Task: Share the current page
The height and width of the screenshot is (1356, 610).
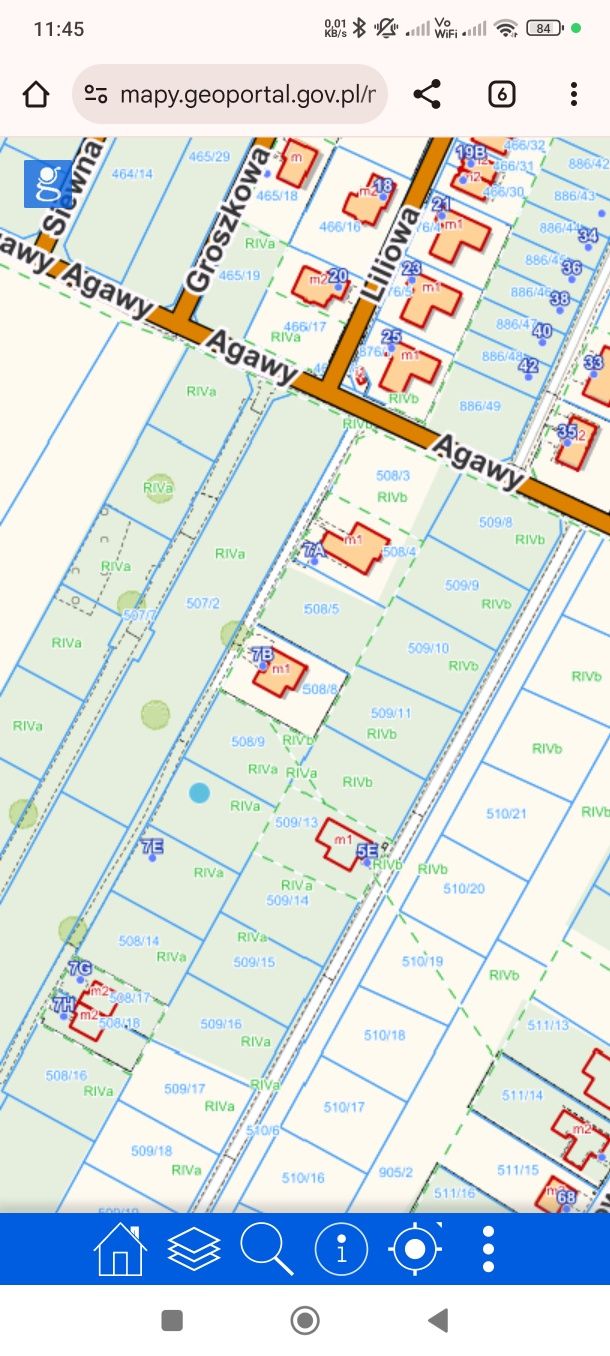Action: pyautogui.click(x=427, y=95)
